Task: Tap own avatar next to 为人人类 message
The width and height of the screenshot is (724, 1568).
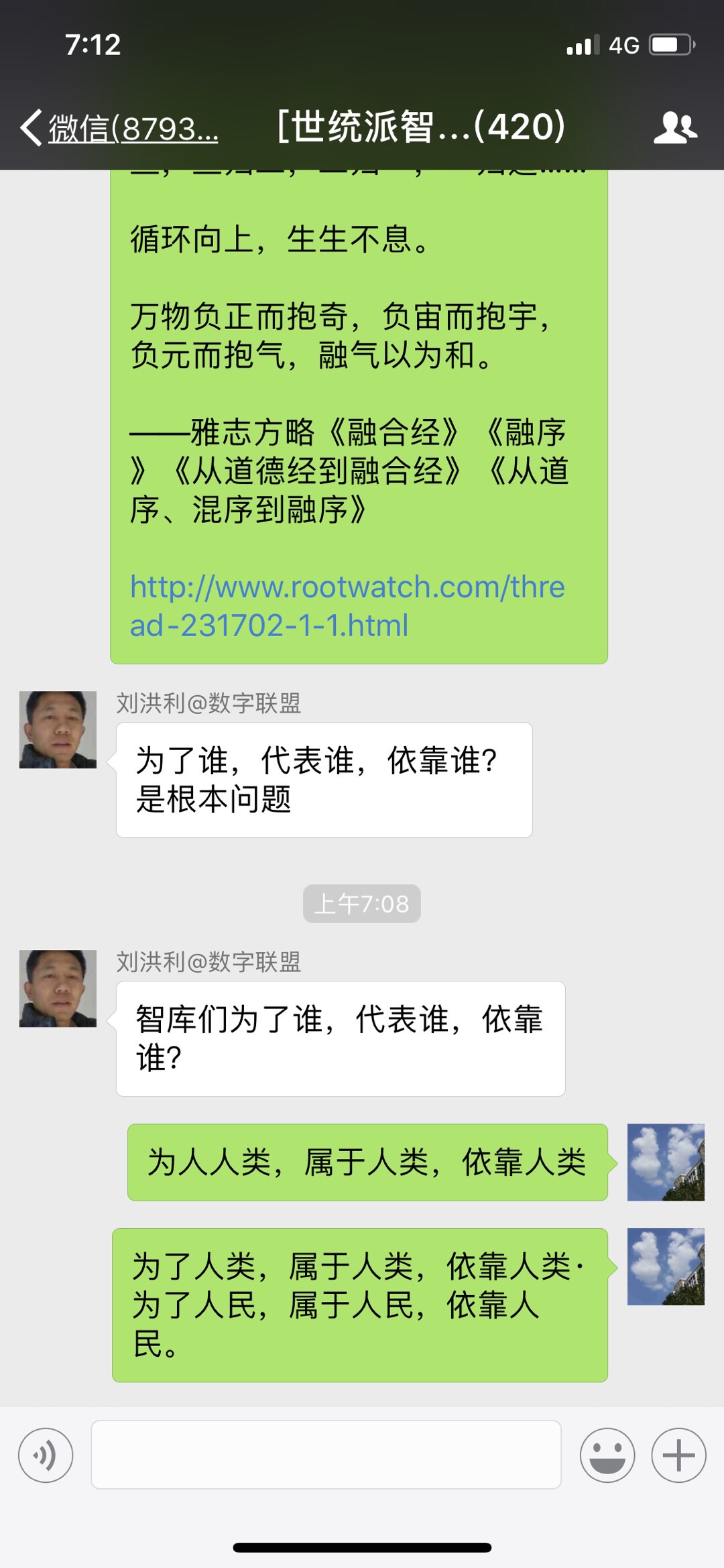Action: pyautogui.click(x=665, y=1162)
